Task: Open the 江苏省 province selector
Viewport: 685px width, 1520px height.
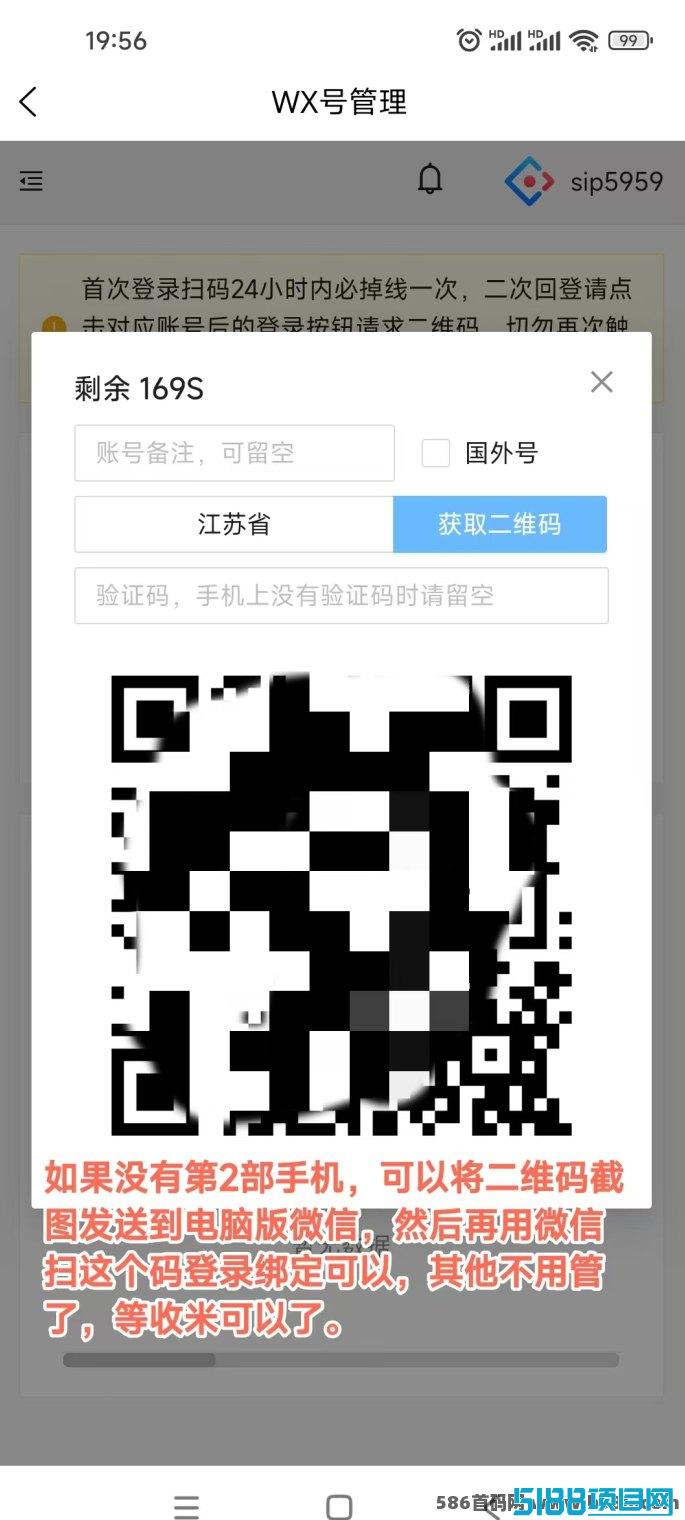Action: (234, 524)
